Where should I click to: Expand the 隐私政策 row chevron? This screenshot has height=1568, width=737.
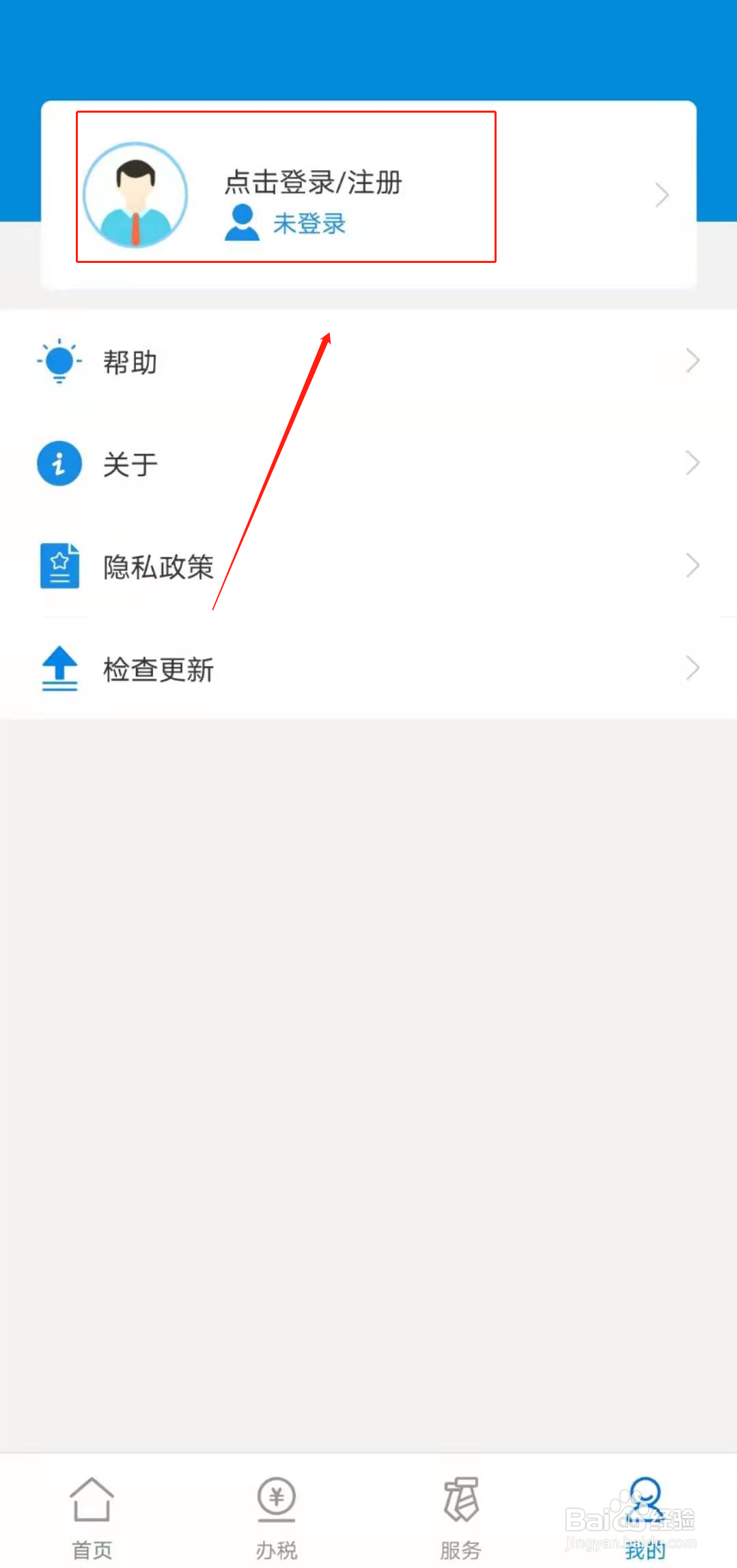(x=692, y=565)
